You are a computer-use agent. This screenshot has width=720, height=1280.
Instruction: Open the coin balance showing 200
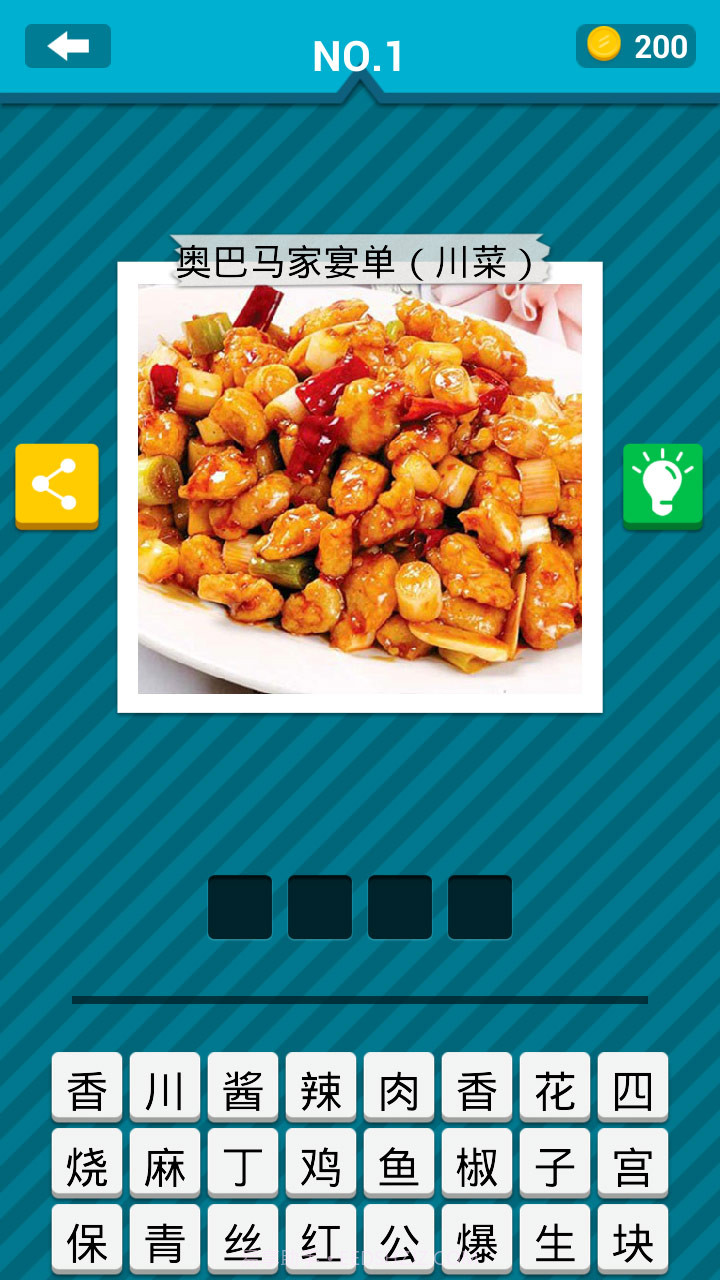tap(636, 46)
